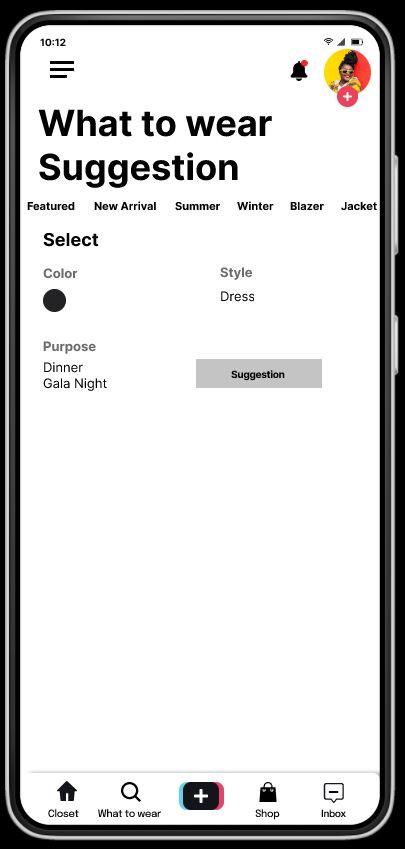Open the Inbox tab
This screenshot has height=849, width=405.
click(334, 800)
